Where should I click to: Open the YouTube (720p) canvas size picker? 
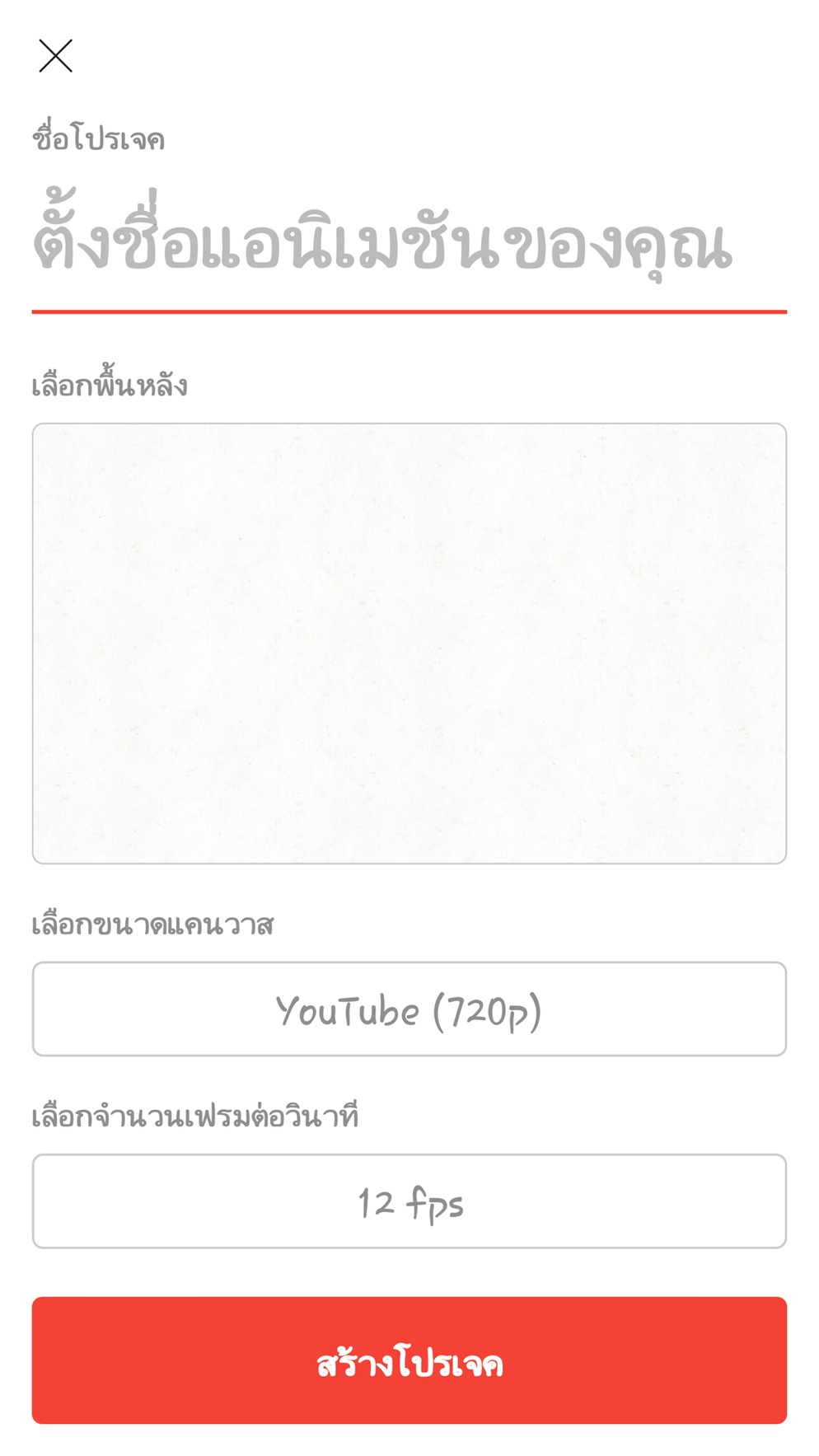coord(409,1009)
